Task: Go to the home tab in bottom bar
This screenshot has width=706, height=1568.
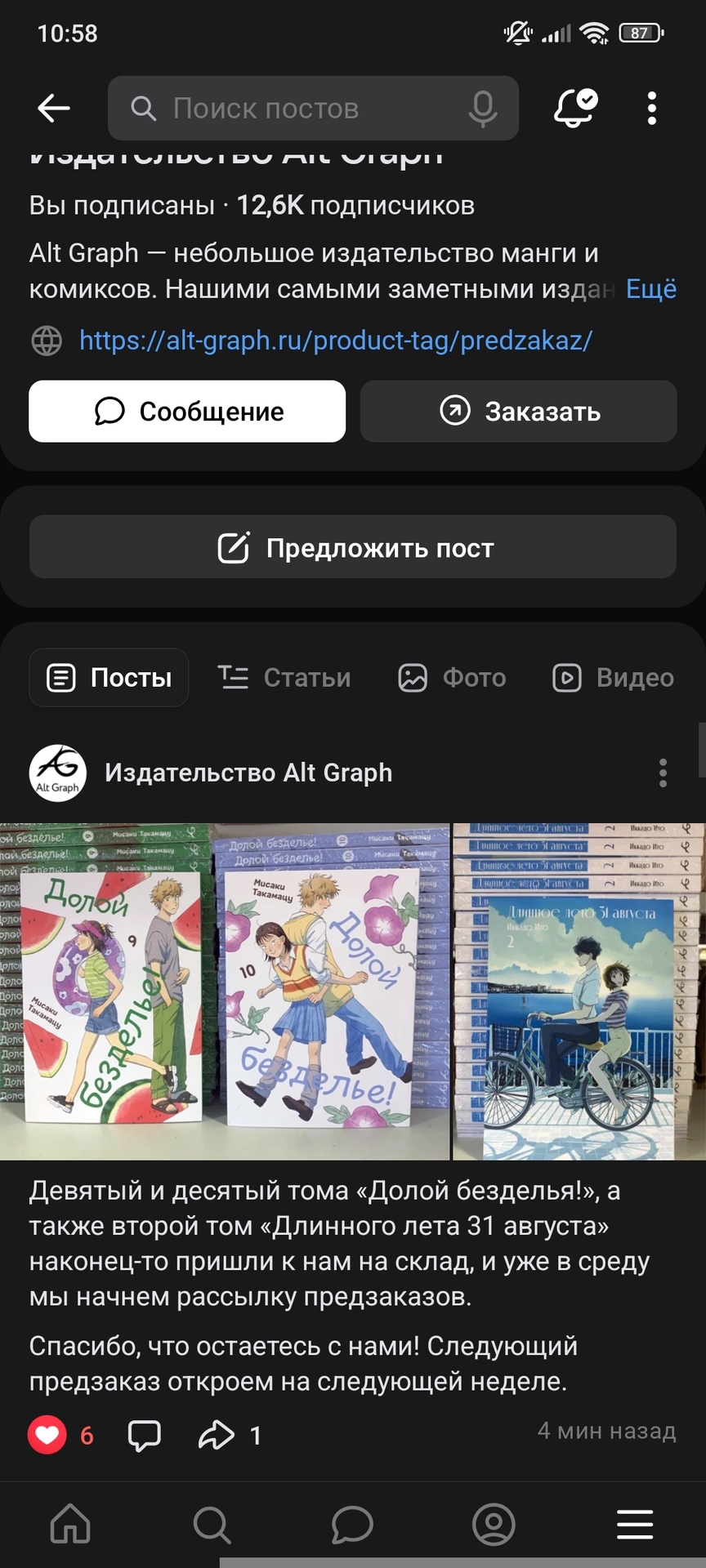Action: (x=70, y=1524)
